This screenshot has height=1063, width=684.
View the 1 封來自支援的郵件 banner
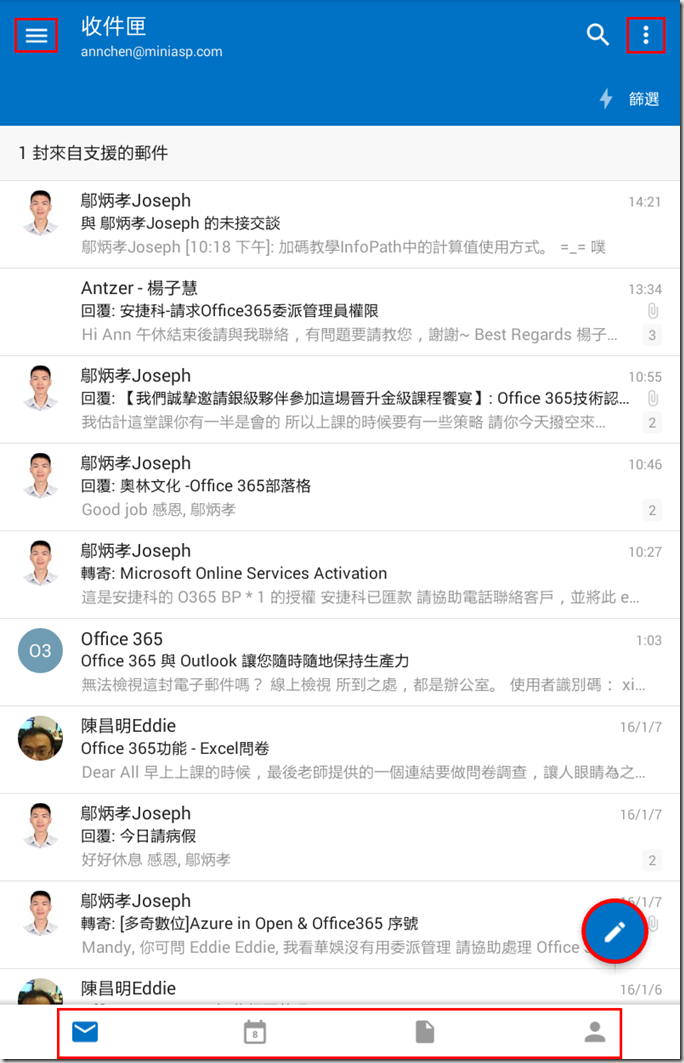click(x=340, y=153)
